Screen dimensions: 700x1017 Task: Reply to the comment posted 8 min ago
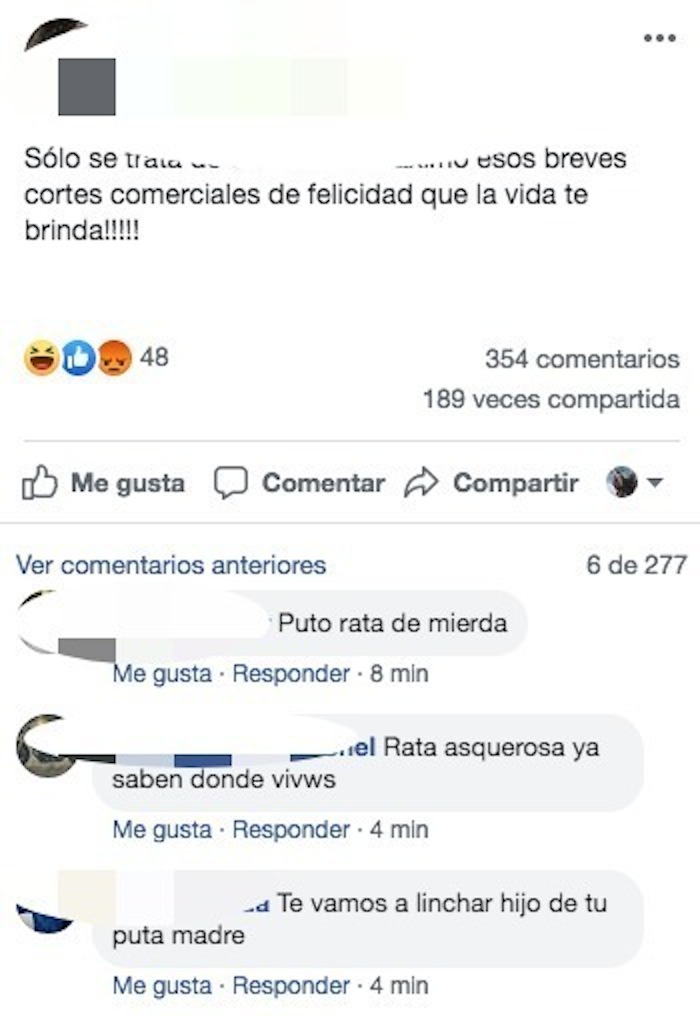point(291,674)
